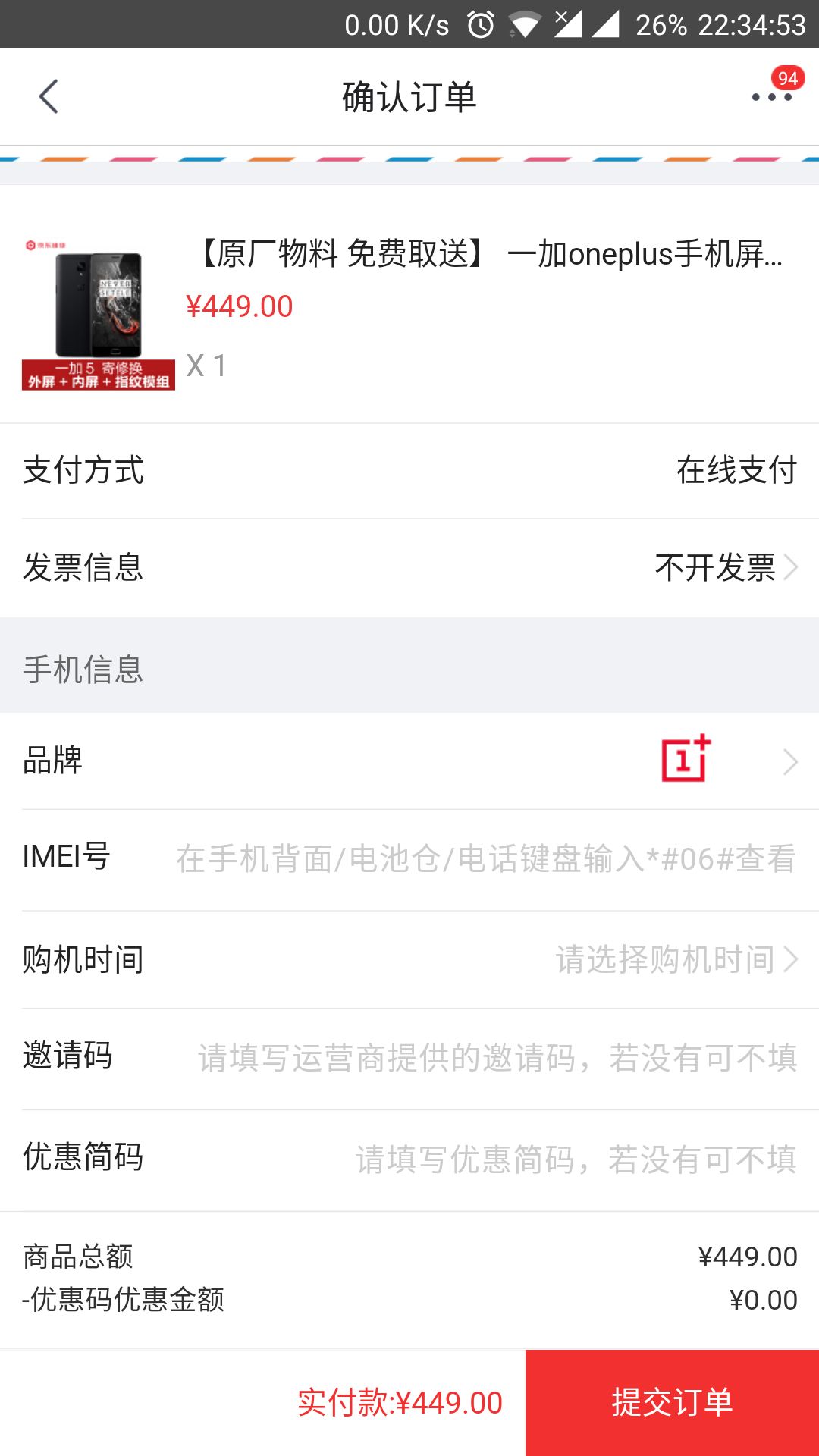819x1456 pixels.
Task: Tap the WiFi signal icon in status bar
Action: click(x=523, y=23)
